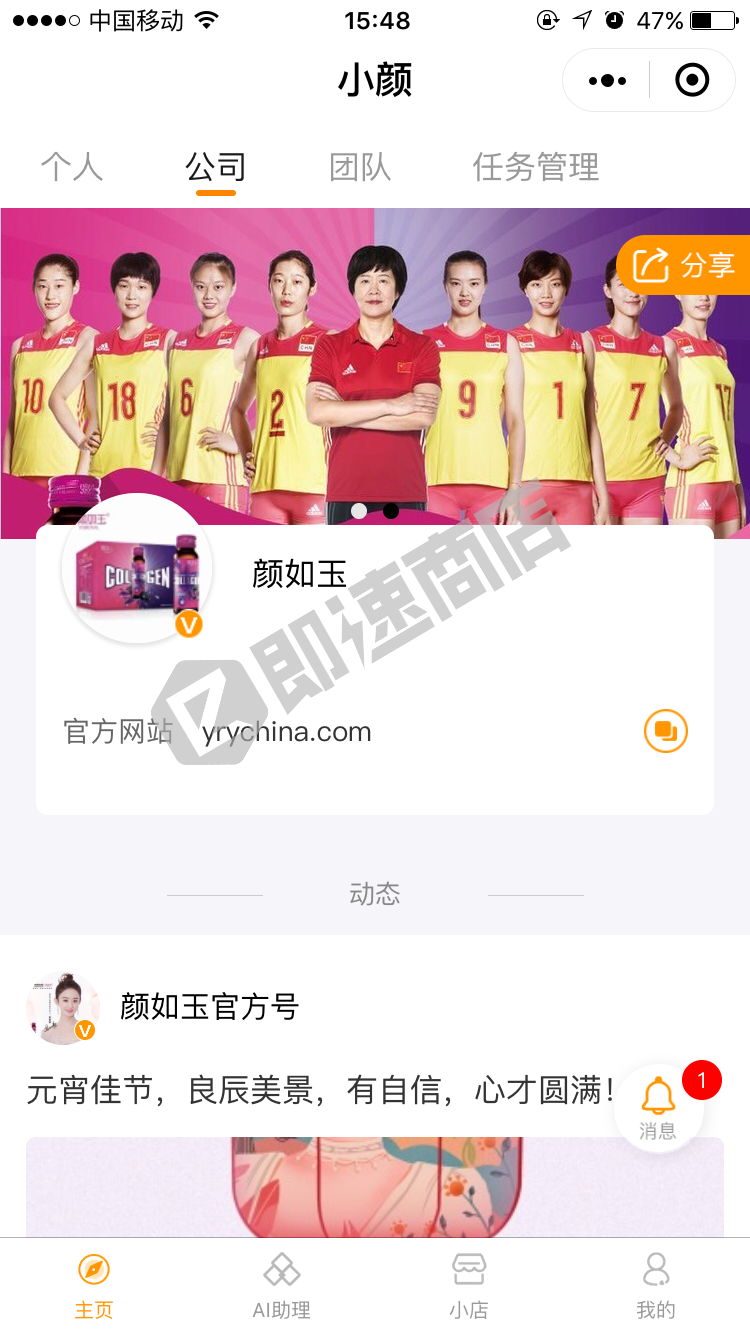This screenshot has height=1334, width=750.
Task: Switch to the 个人 tab
Action: point(72,167)
